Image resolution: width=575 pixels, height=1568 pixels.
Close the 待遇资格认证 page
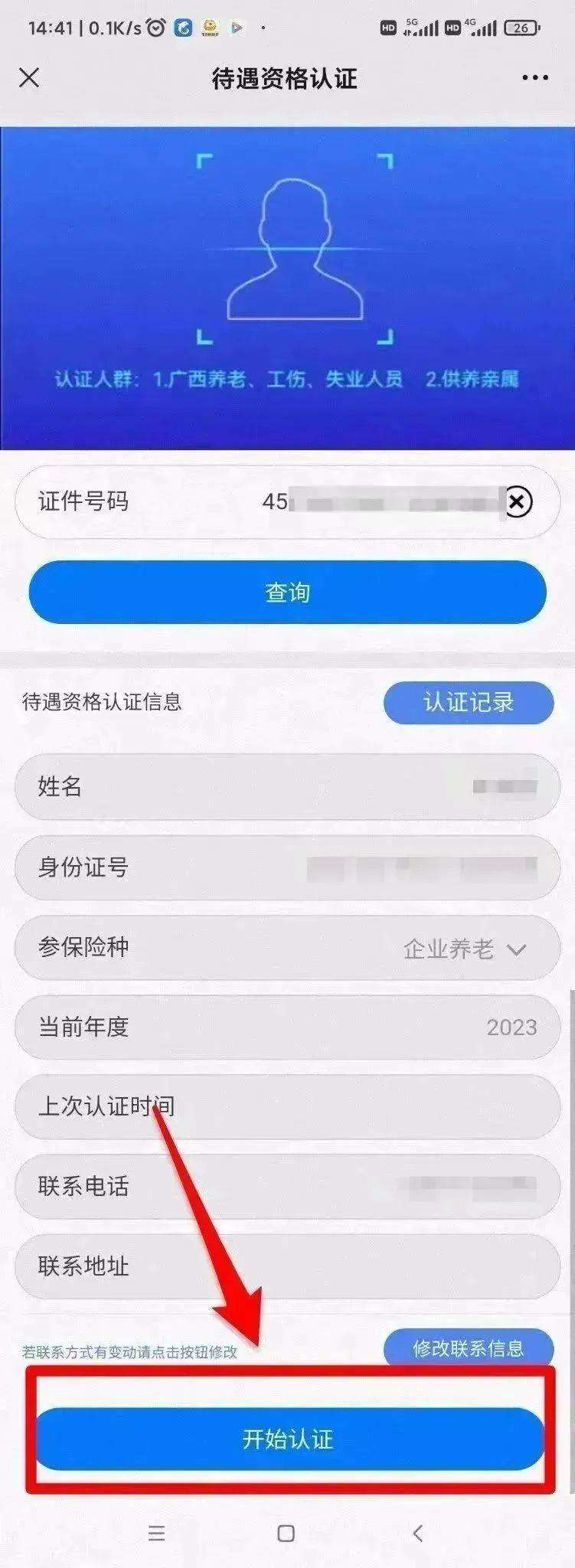29,77
